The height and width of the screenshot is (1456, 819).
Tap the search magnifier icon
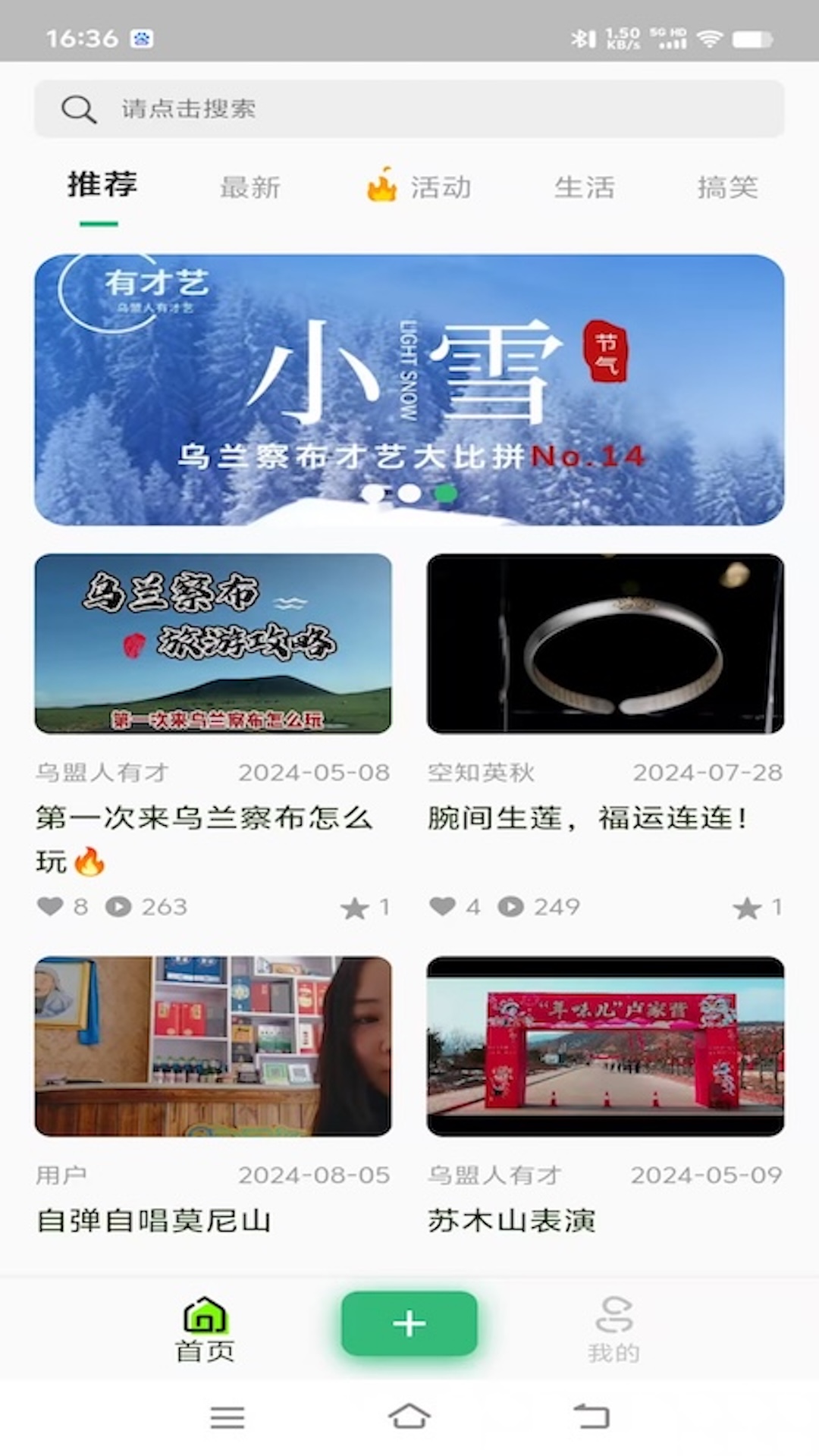[x=78, y=108]
